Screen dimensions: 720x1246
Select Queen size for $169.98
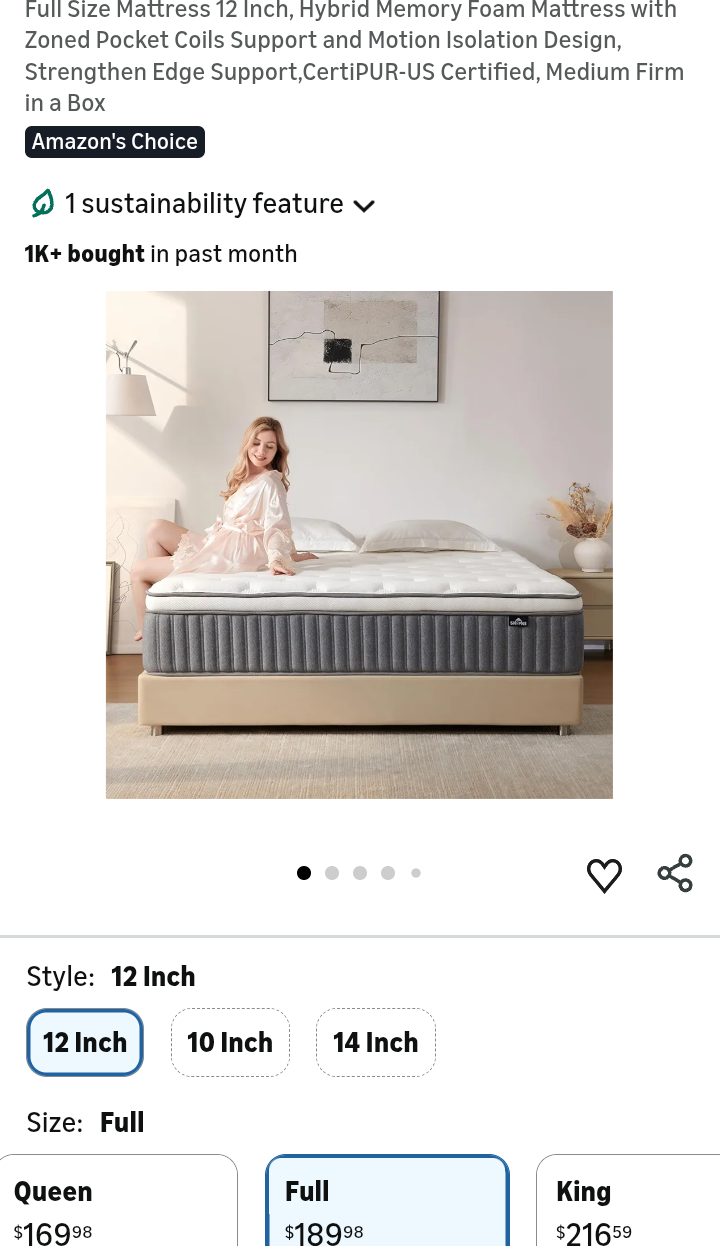click(x=118, y=1205)
